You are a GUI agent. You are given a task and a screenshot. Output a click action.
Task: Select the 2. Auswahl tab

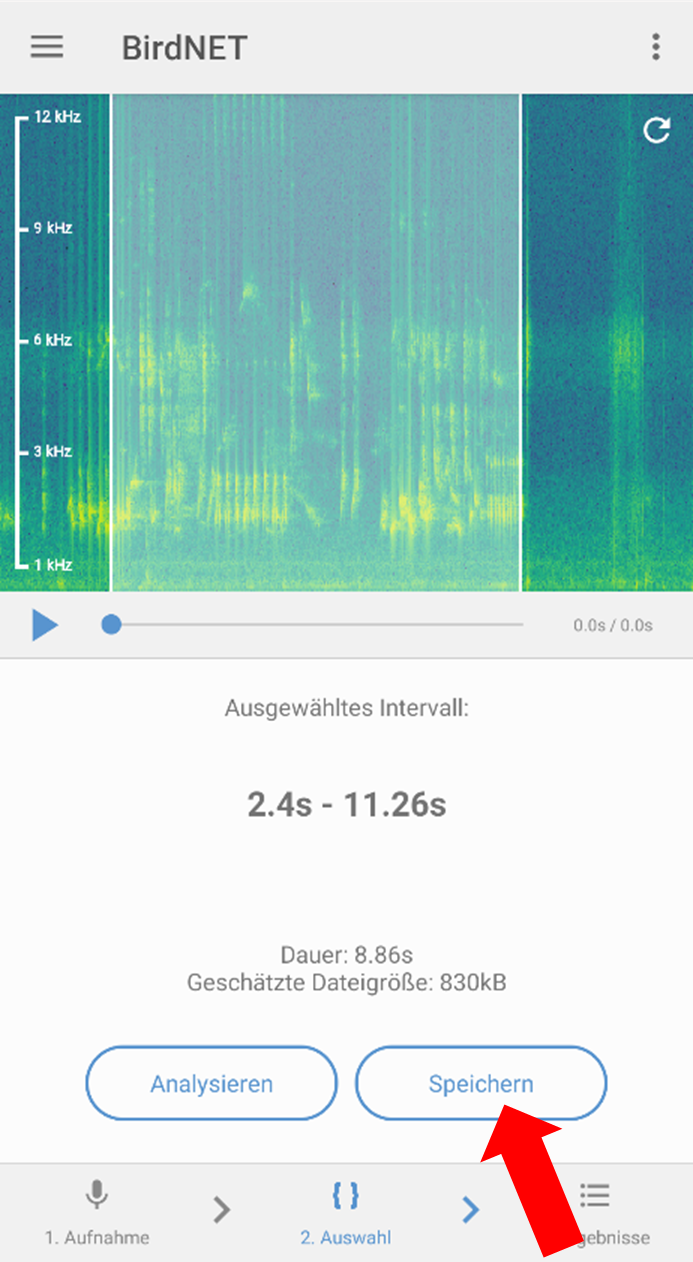point(346,1212)
